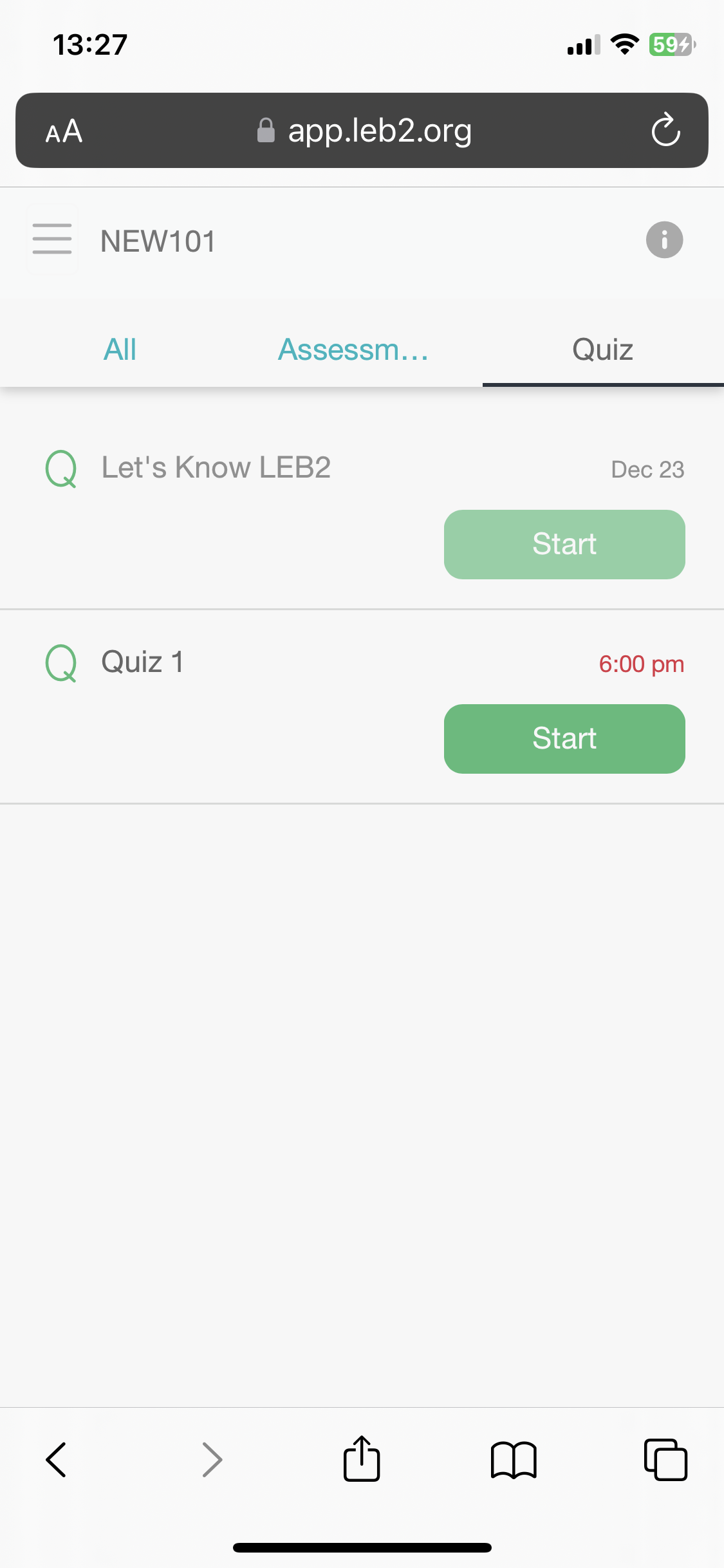Reload the app.leb2.org page
The height and width of the screenshot is (1568, 724).
click(666, 130)
